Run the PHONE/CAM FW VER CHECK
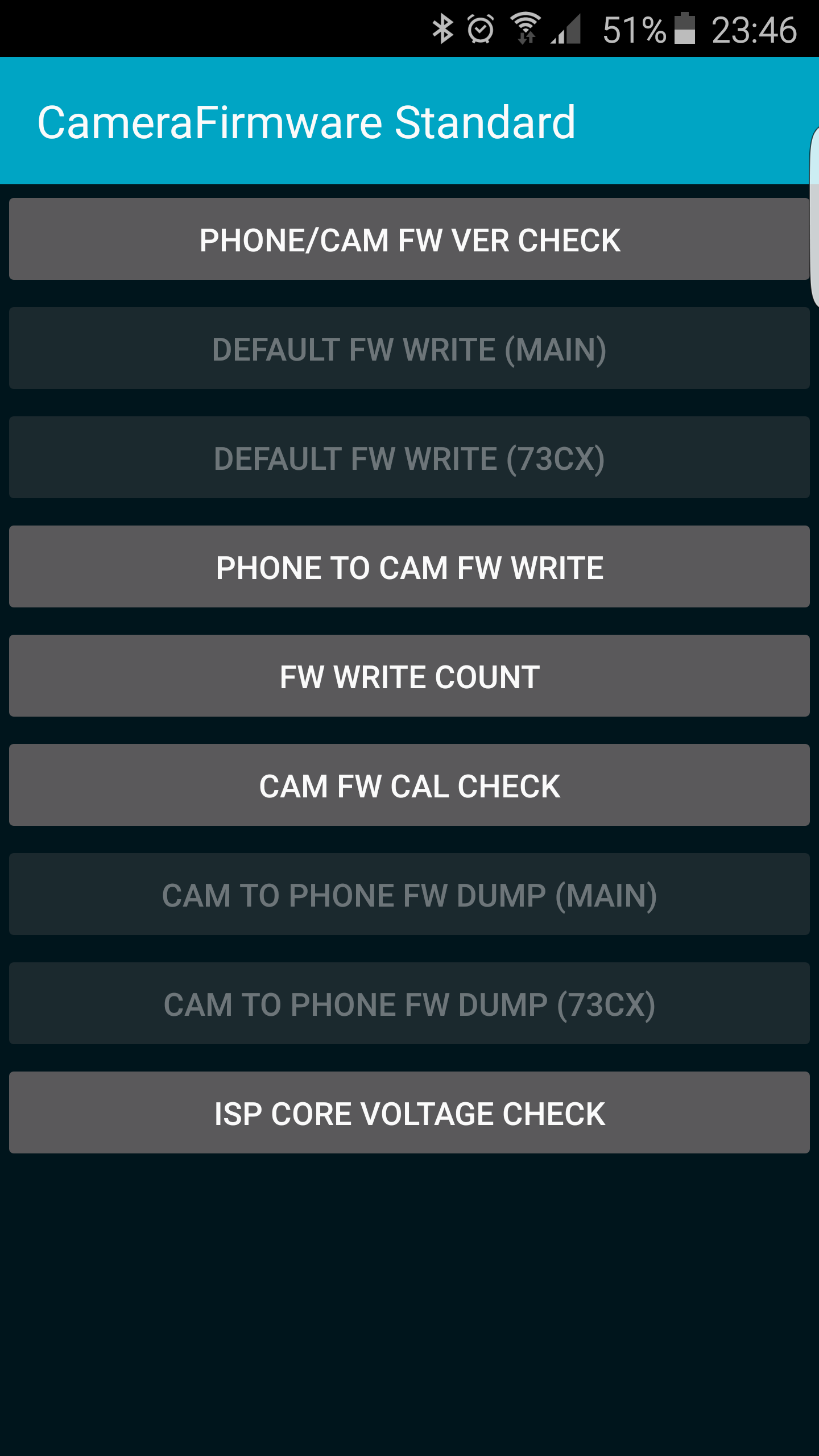 [x=409, y=239]
